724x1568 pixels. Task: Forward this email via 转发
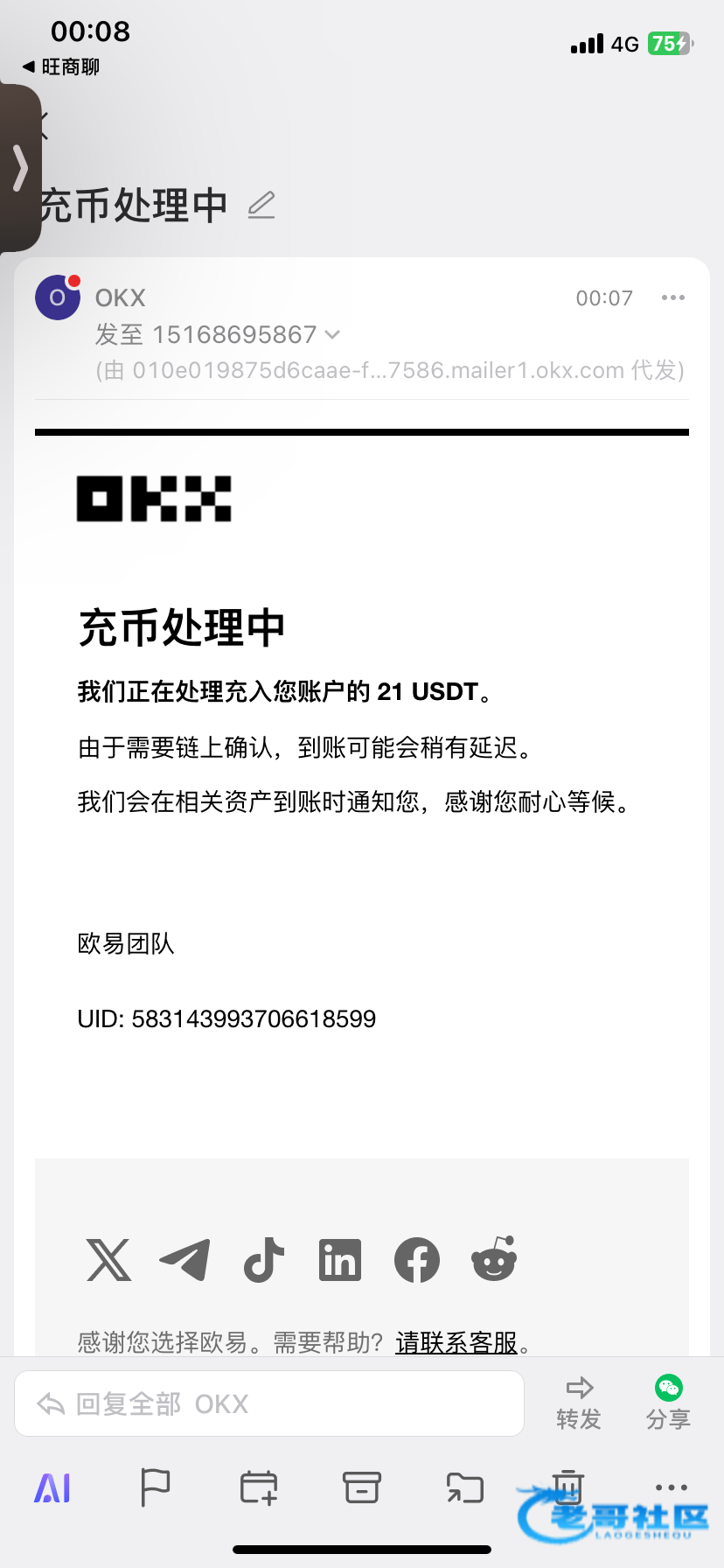[579, 1403]
